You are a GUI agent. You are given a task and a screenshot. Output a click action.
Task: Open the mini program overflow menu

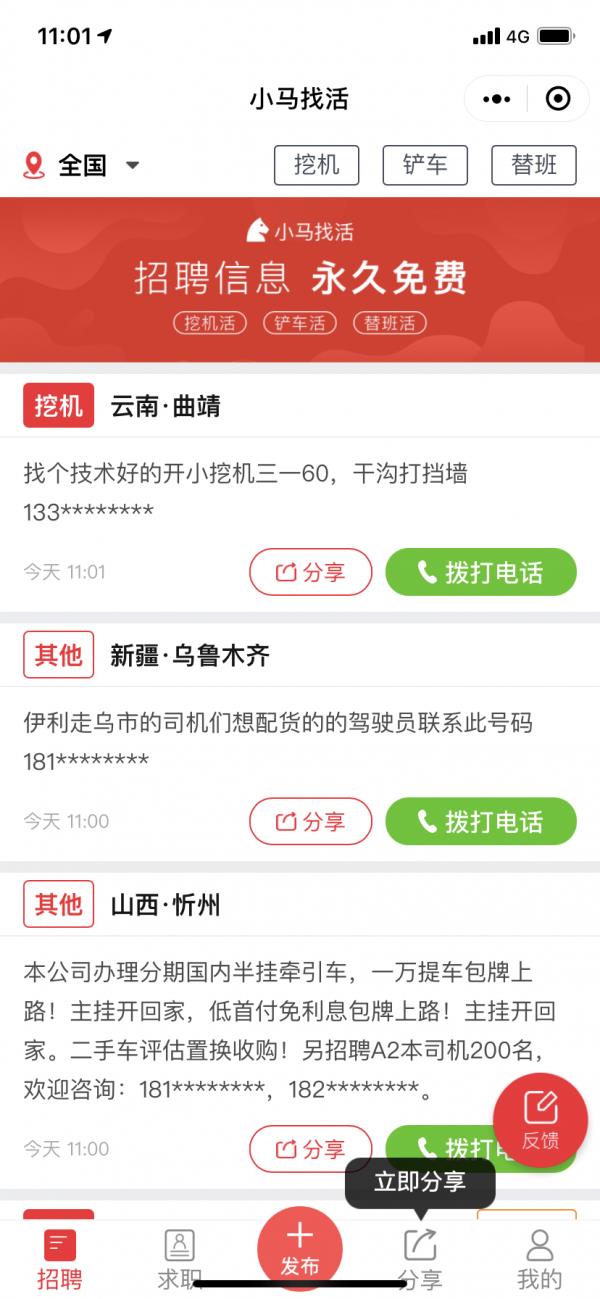tap(496, 98)
